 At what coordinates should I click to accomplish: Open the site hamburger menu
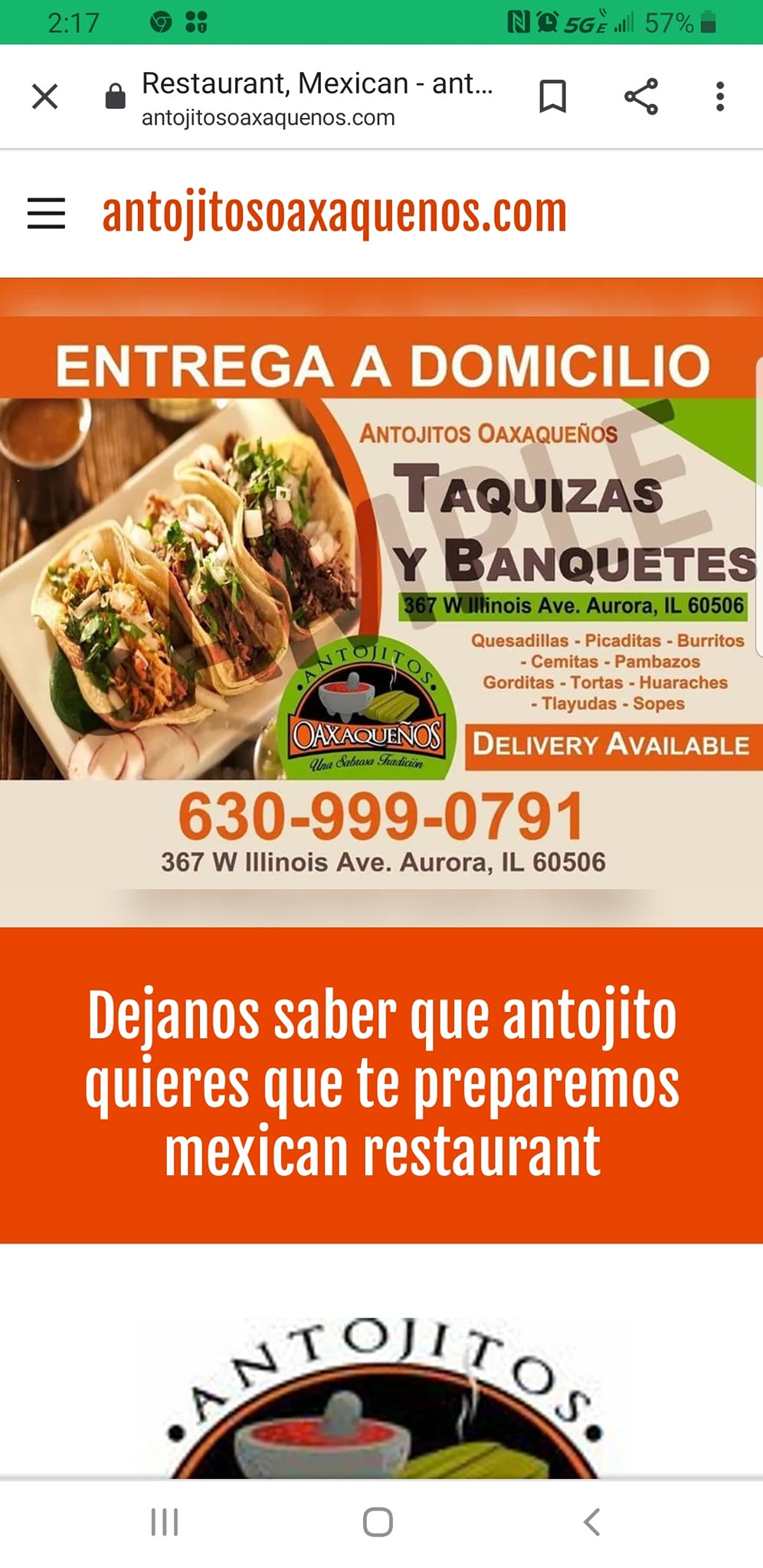(46, 213)
